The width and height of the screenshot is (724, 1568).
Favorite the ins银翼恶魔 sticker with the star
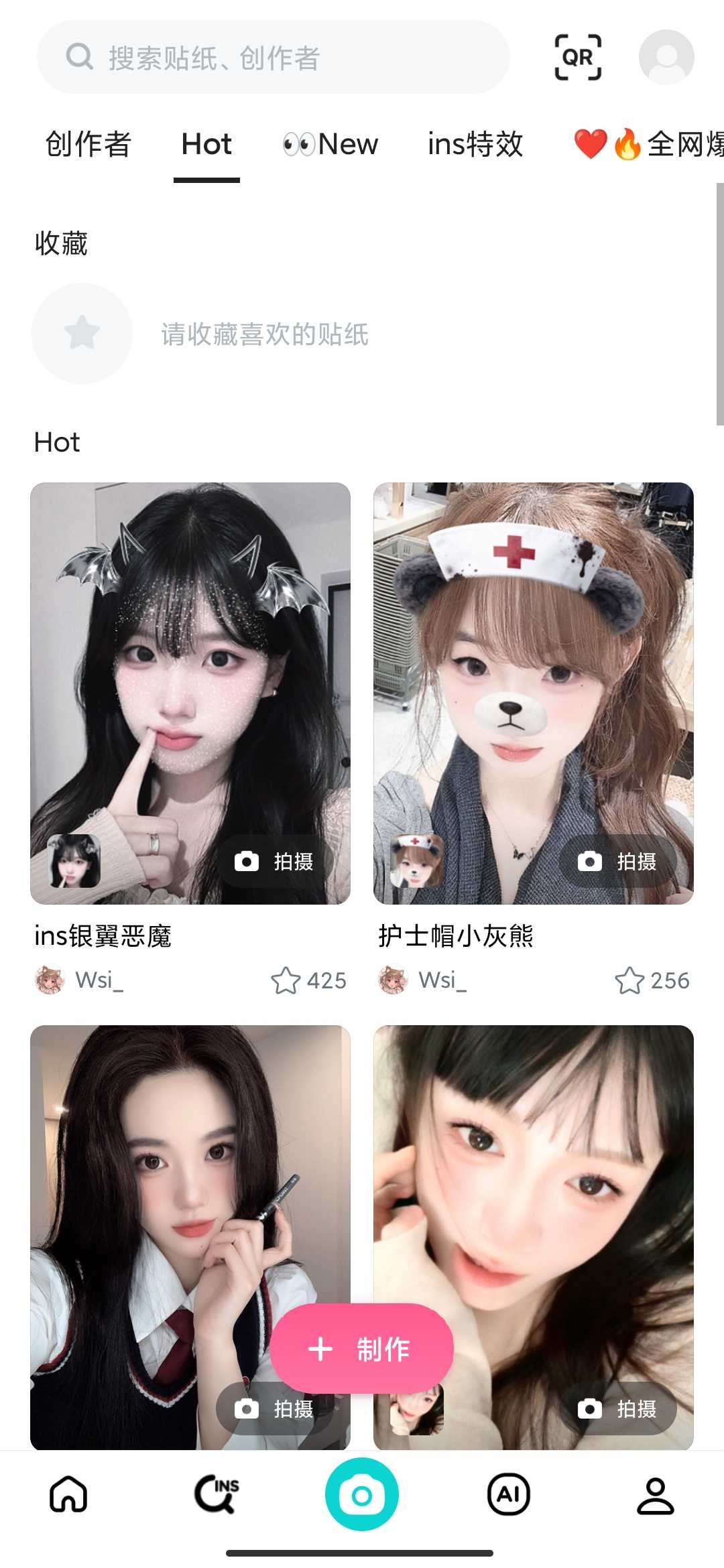click(286, 980)
